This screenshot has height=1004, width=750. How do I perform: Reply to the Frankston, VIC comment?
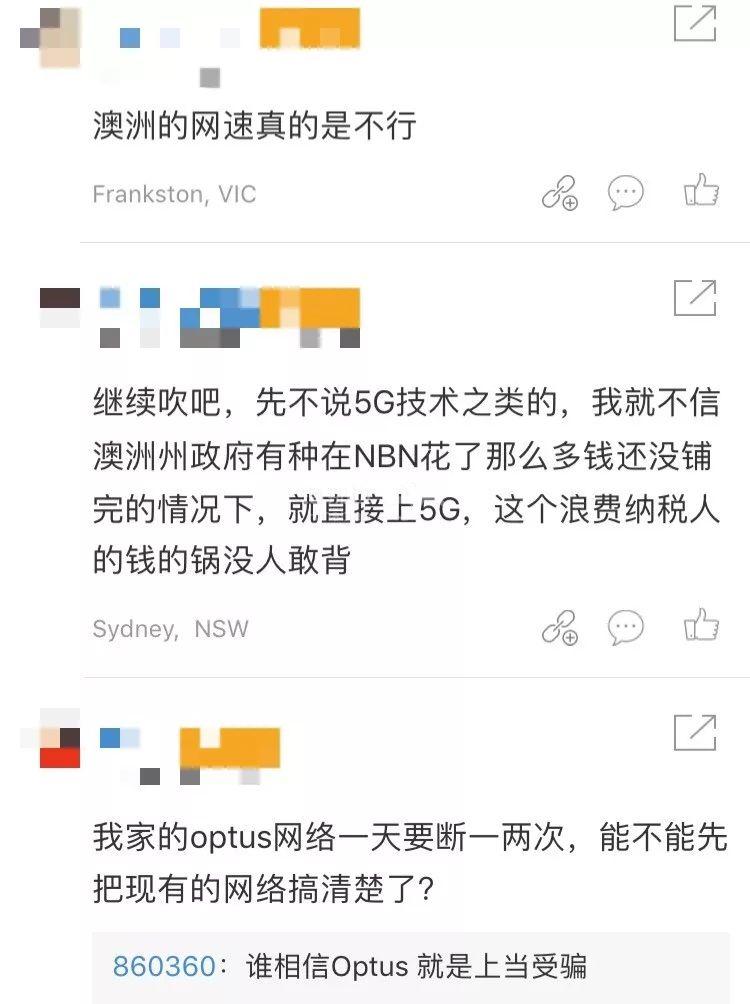point(626,192)
